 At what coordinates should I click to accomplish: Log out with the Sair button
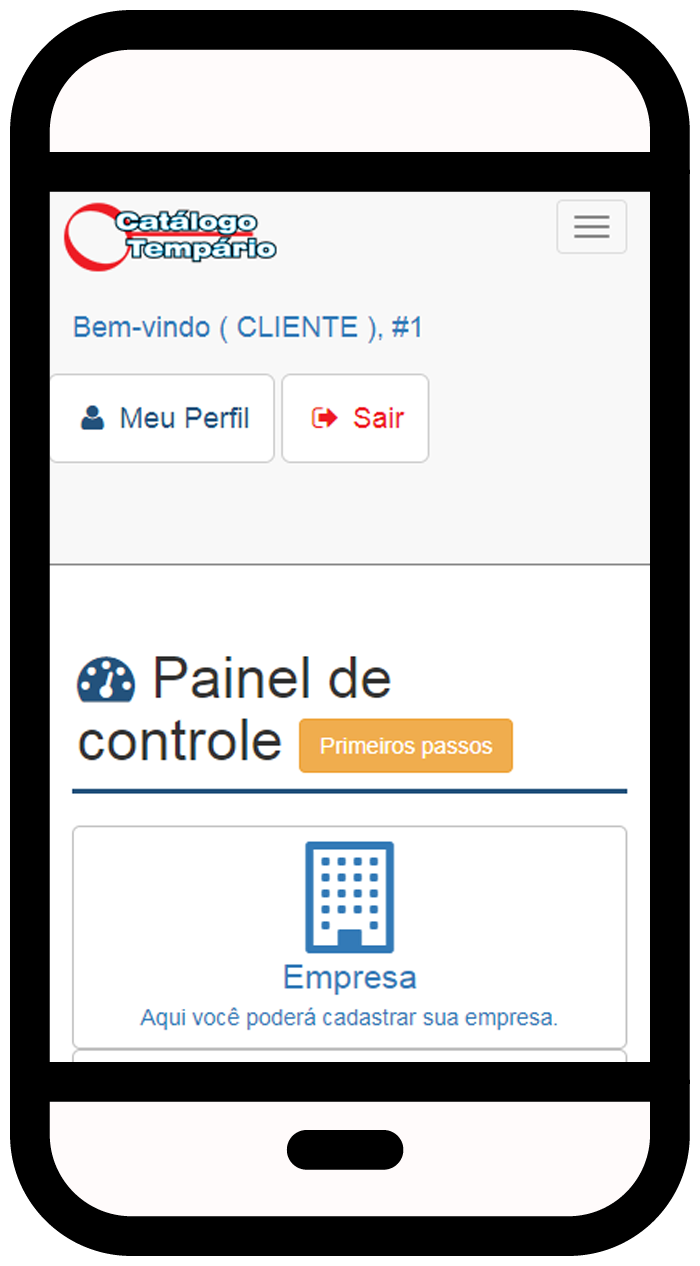(x=356, y=418)
